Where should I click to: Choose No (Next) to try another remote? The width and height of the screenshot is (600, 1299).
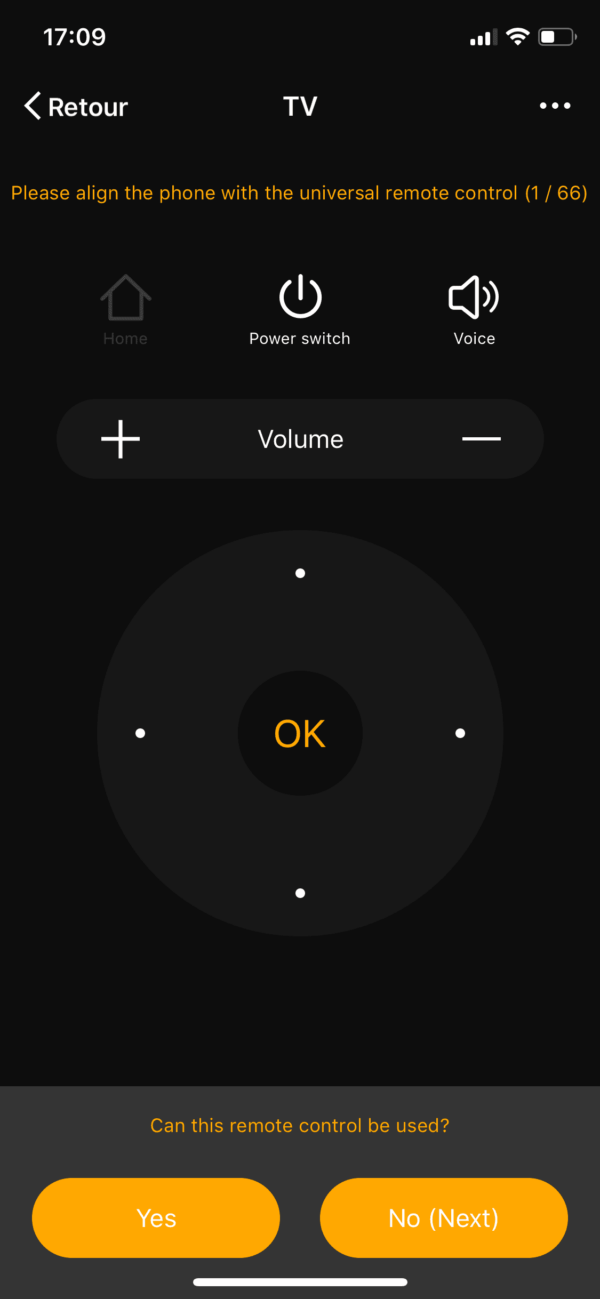click(x=444, y=1218)
